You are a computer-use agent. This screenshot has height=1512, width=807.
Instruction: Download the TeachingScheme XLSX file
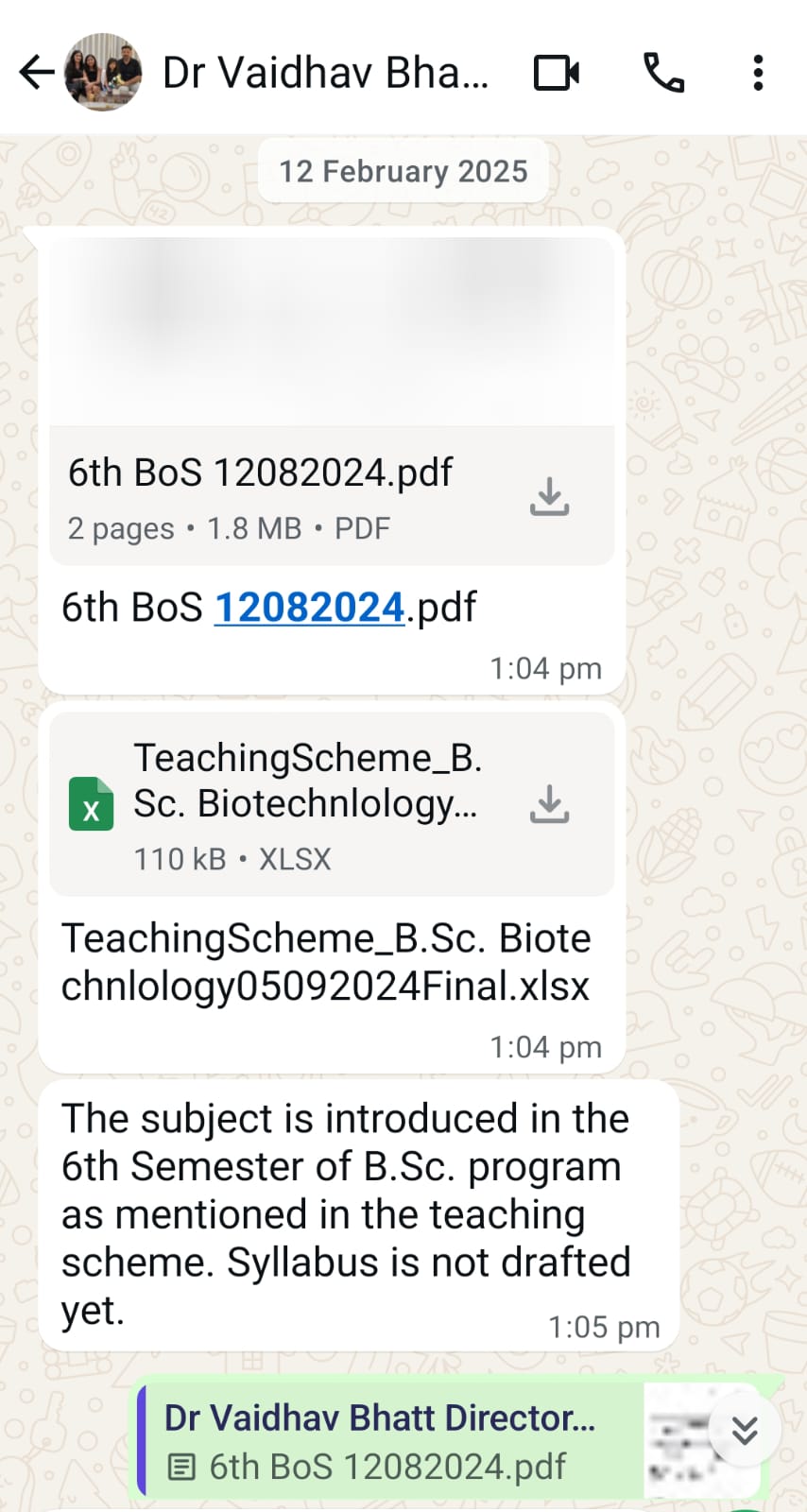(x=549, y=804)
